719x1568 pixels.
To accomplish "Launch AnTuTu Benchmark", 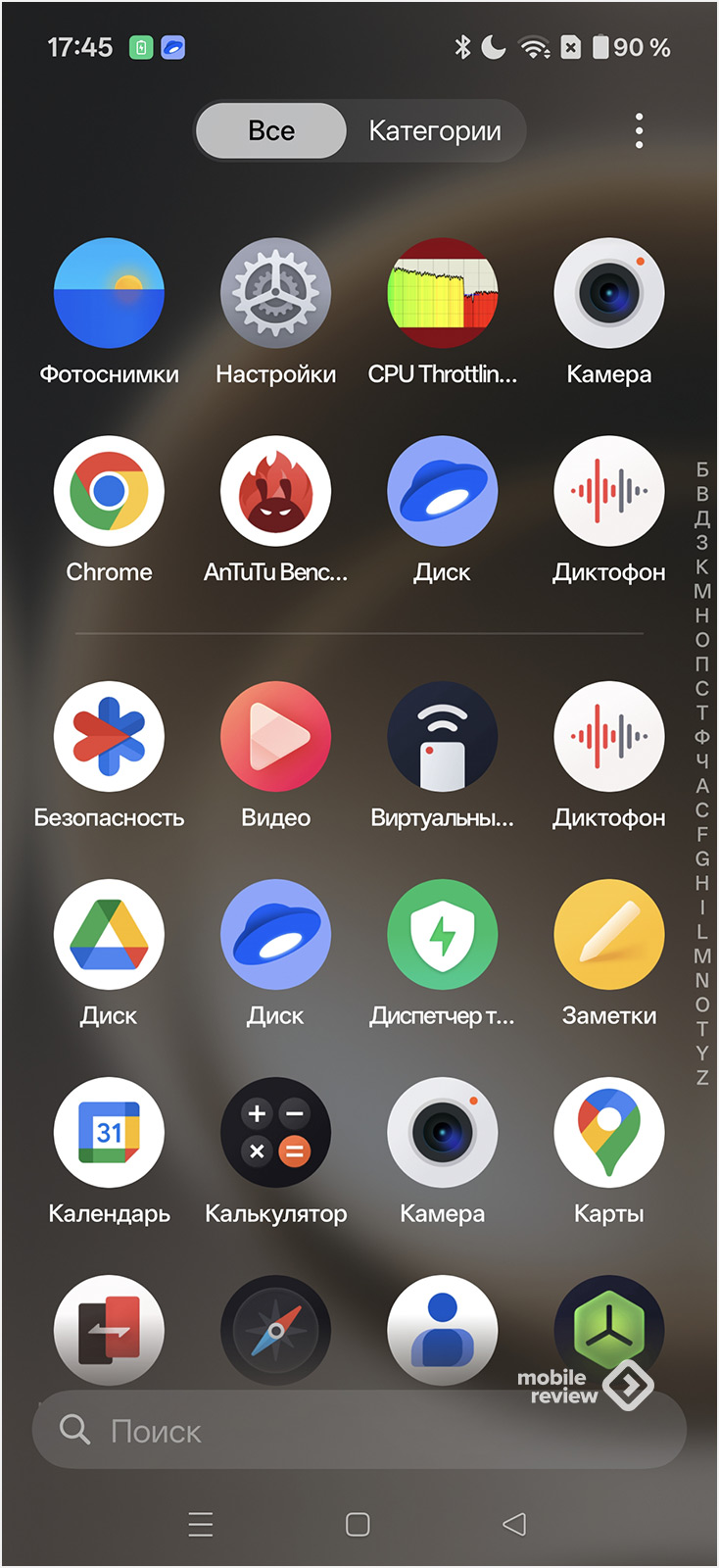I will (x=275, y=491).
